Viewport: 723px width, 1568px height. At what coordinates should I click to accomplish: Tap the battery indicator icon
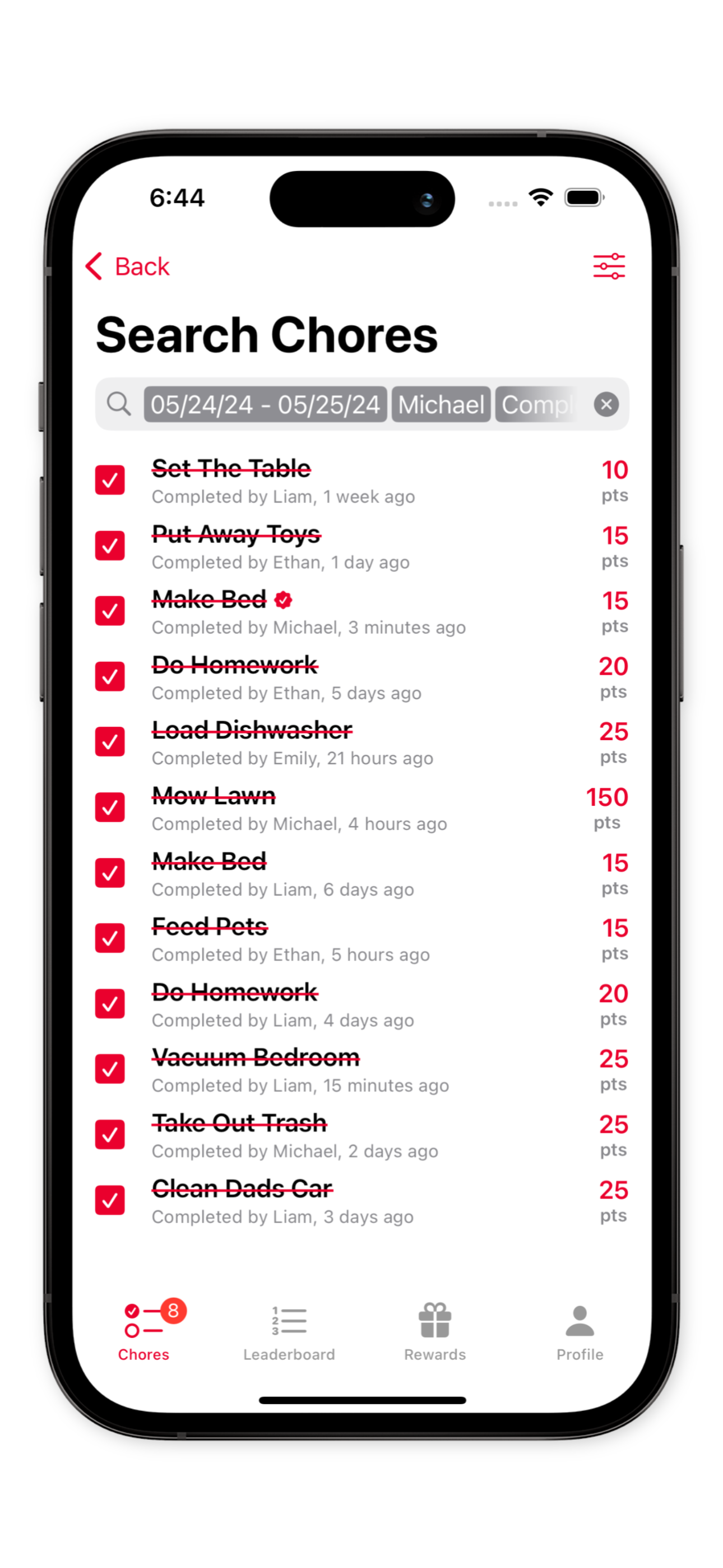click(x=583, y=196)
